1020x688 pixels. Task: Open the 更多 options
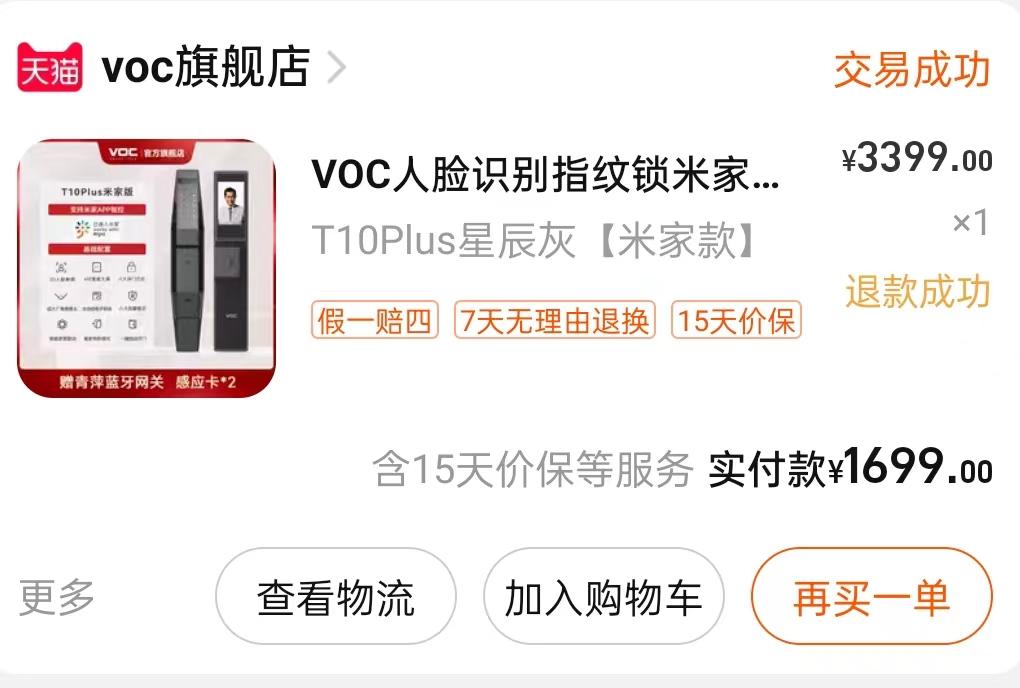tap(57, 597)
